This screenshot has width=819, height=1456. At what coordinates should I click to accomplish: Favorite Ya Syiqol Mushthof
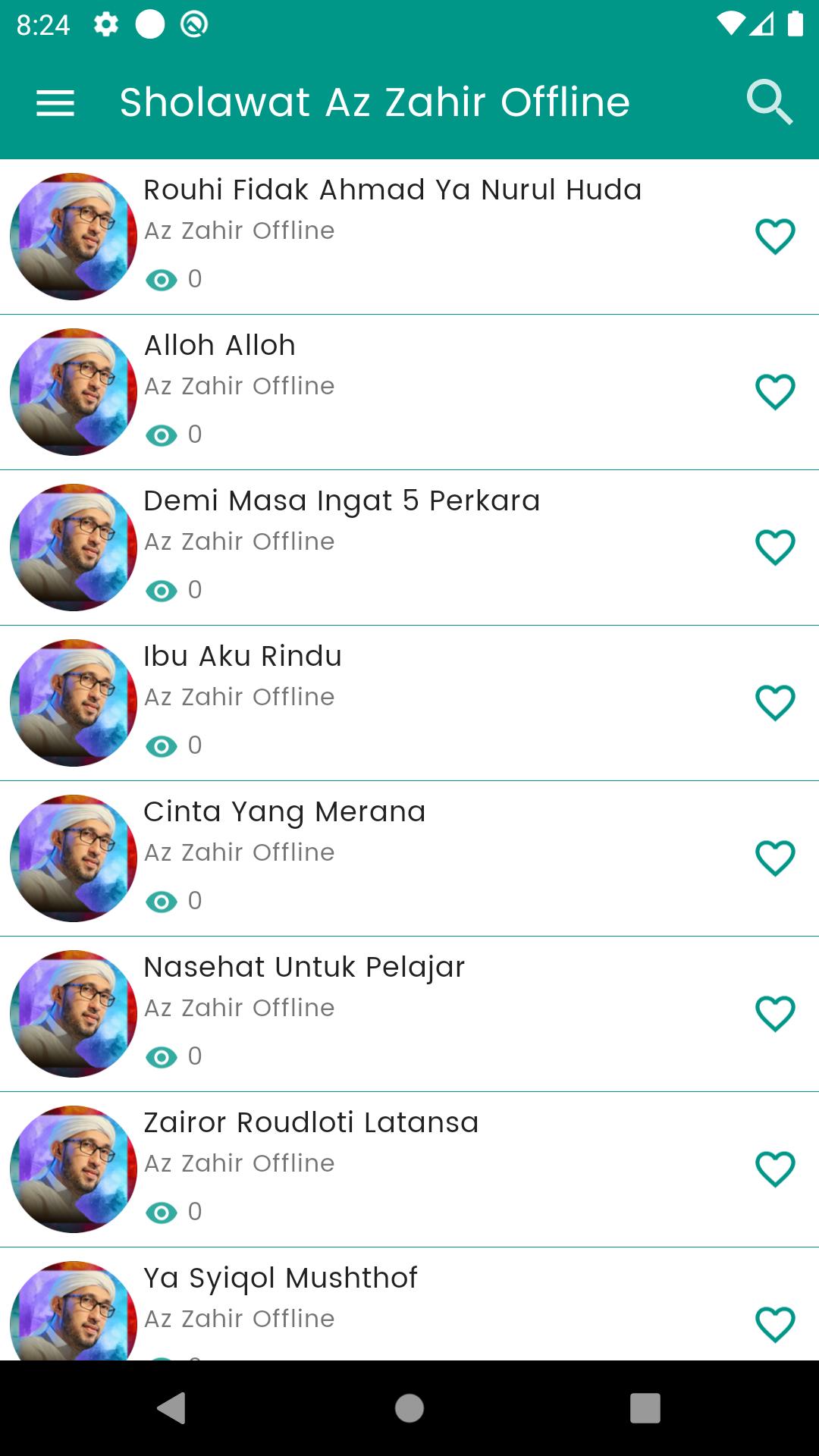click(775, 1324)
